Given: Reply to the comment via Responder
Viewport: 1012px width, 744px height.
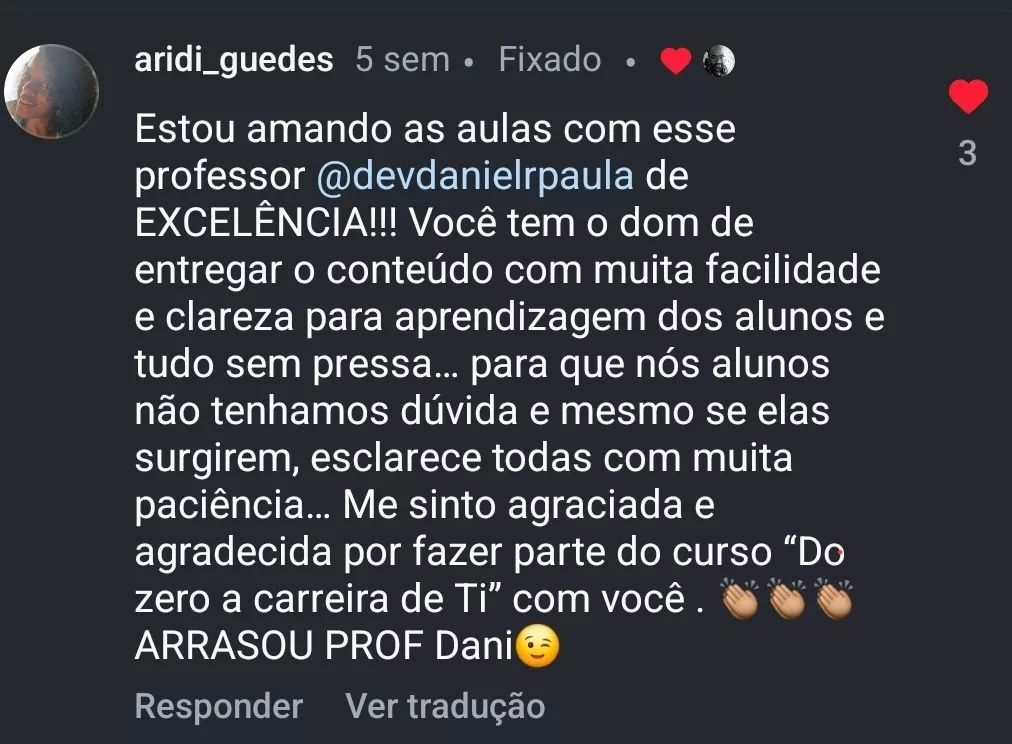Looking at the screenshot, I should pyautogui.click(x=218, y=706).
